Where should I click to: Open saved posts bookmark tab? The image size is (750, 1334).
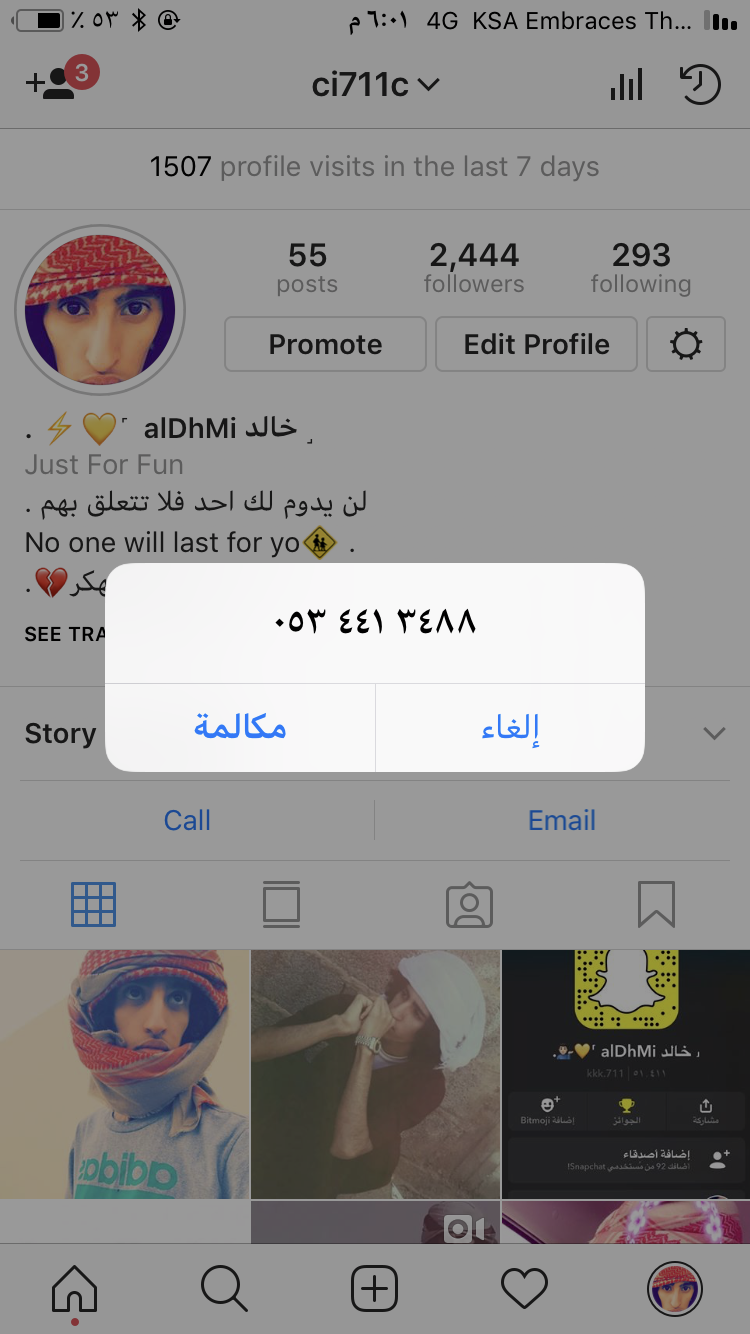[656, 904]
